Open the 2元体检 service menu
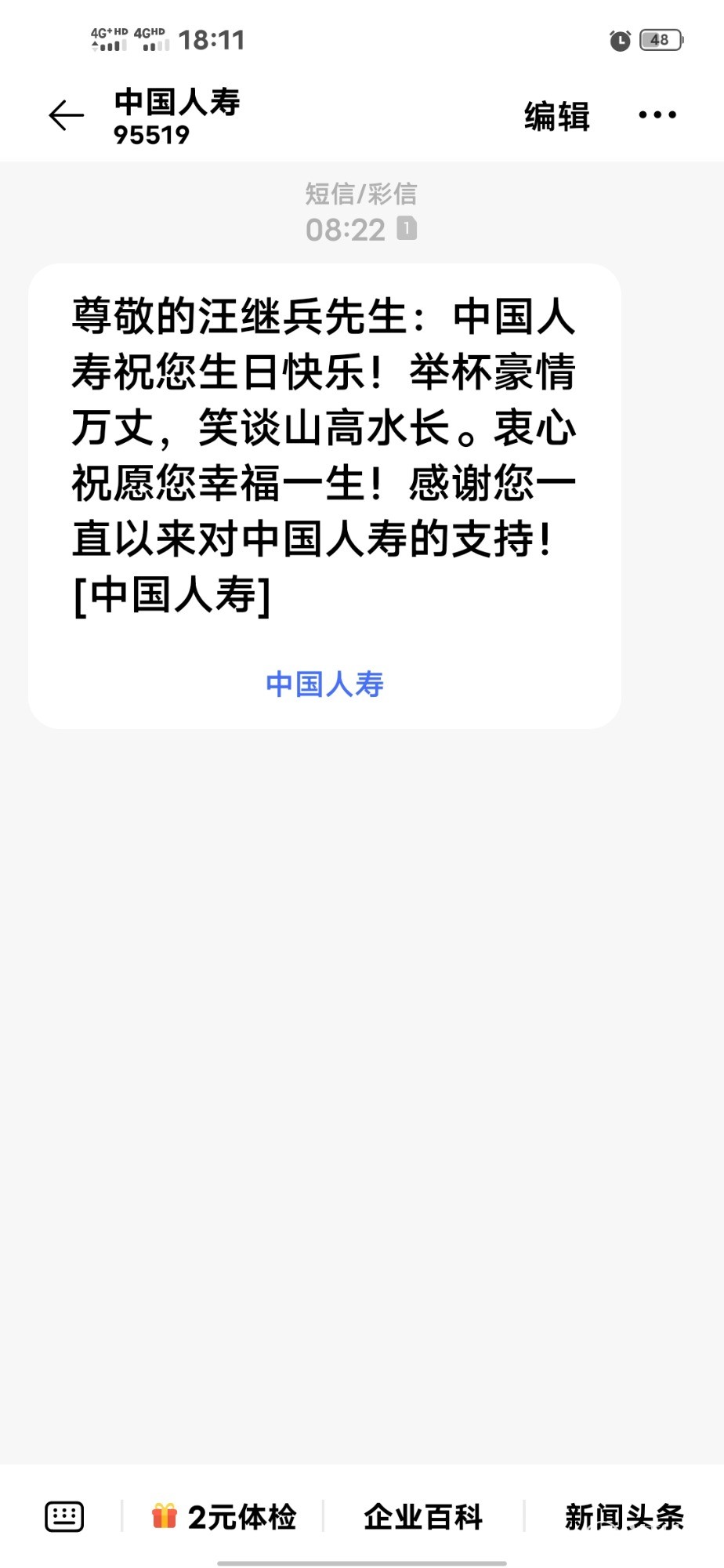 (224, 1516)
